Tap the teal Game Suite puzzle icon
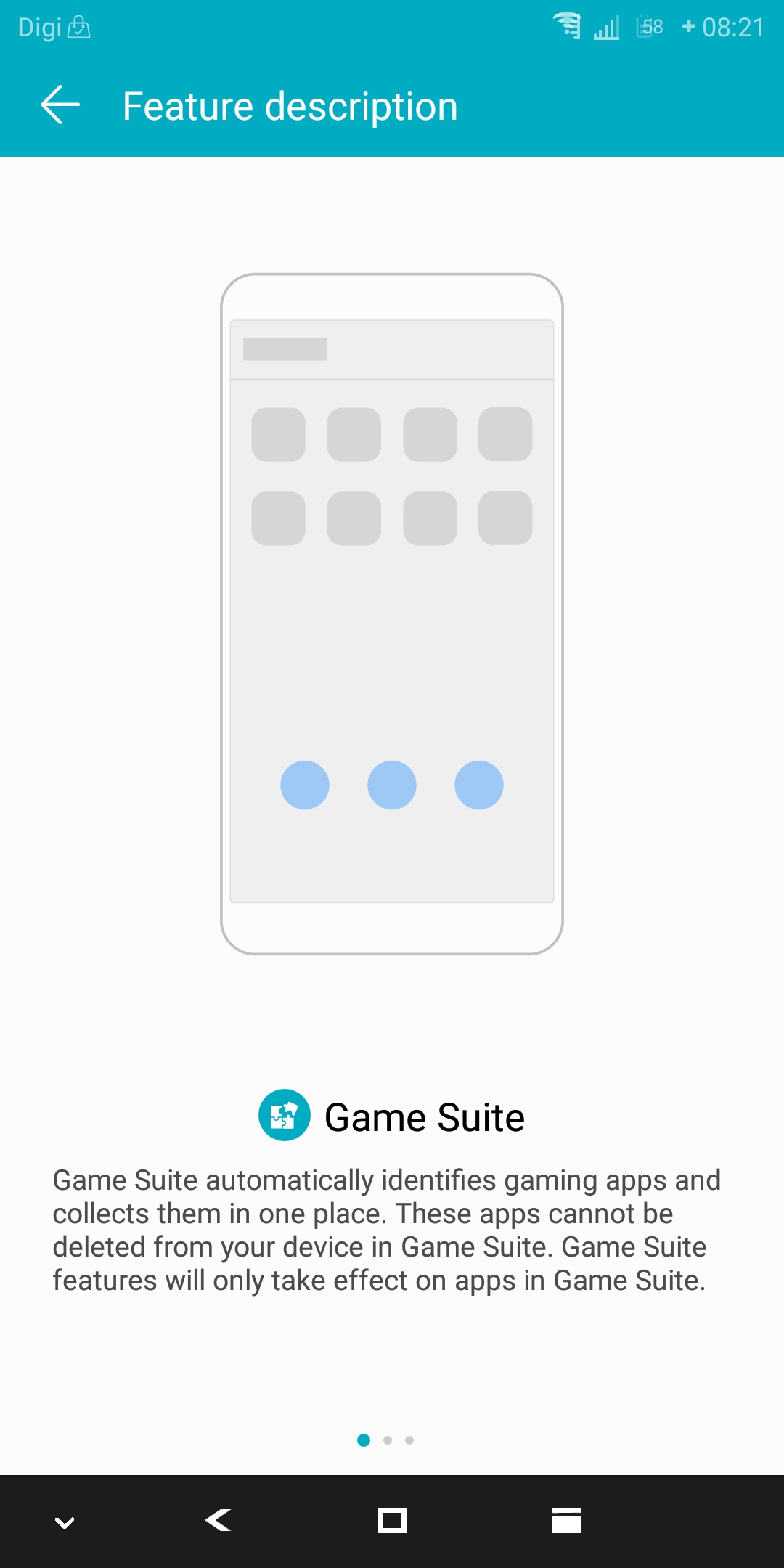The height and width of the screenshot is (1568, 784). click(285, 1116)
